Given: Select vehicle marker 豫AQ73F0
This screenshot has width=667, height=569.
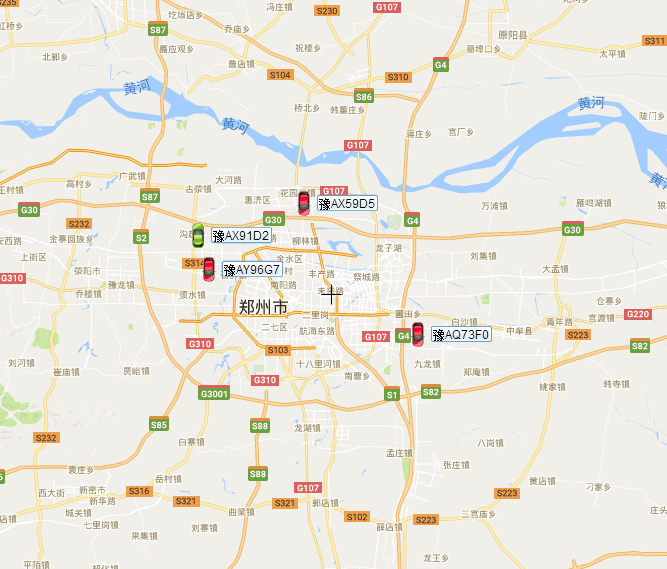Looking at the screenshot, I should coord(418,334).
